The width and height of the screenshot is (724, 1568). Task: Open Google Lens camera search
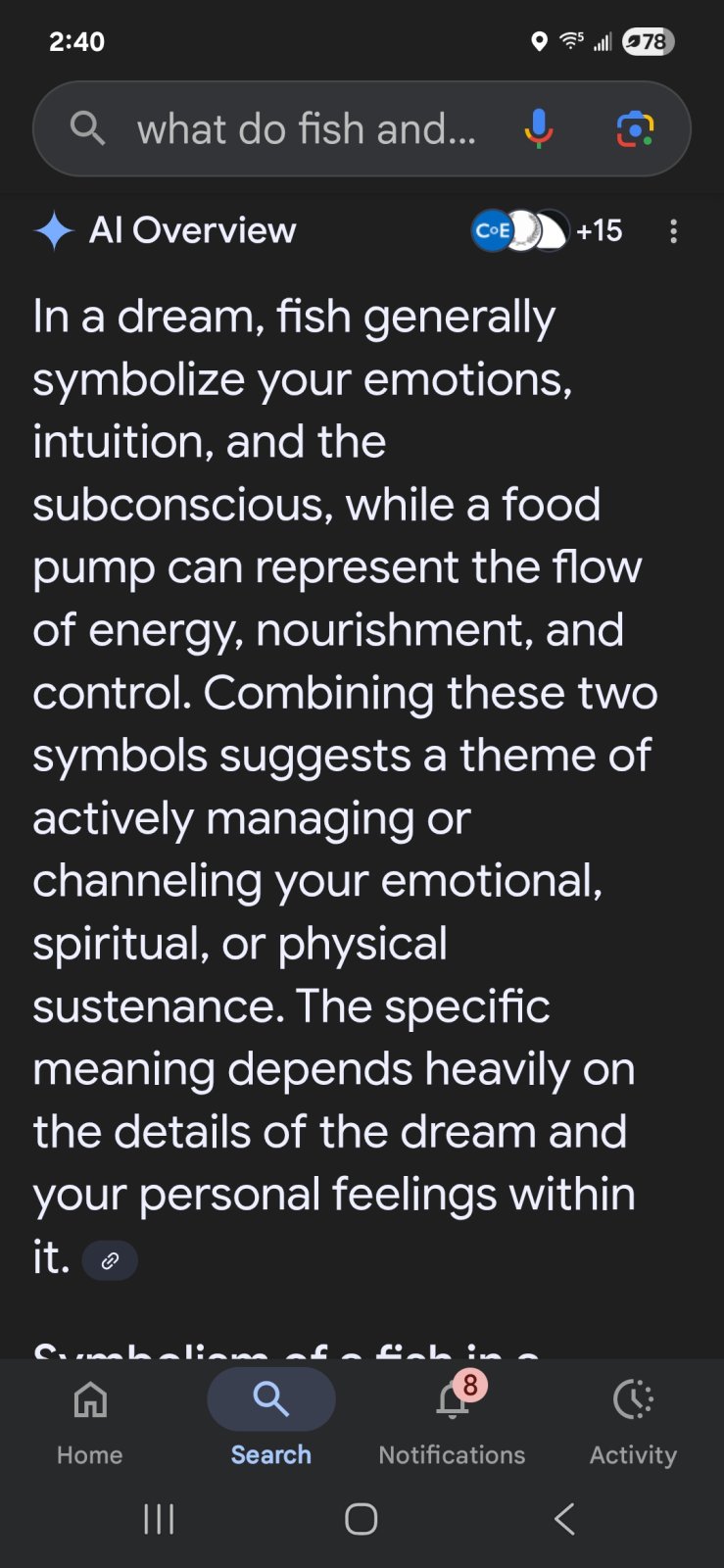tap(635, 129)
